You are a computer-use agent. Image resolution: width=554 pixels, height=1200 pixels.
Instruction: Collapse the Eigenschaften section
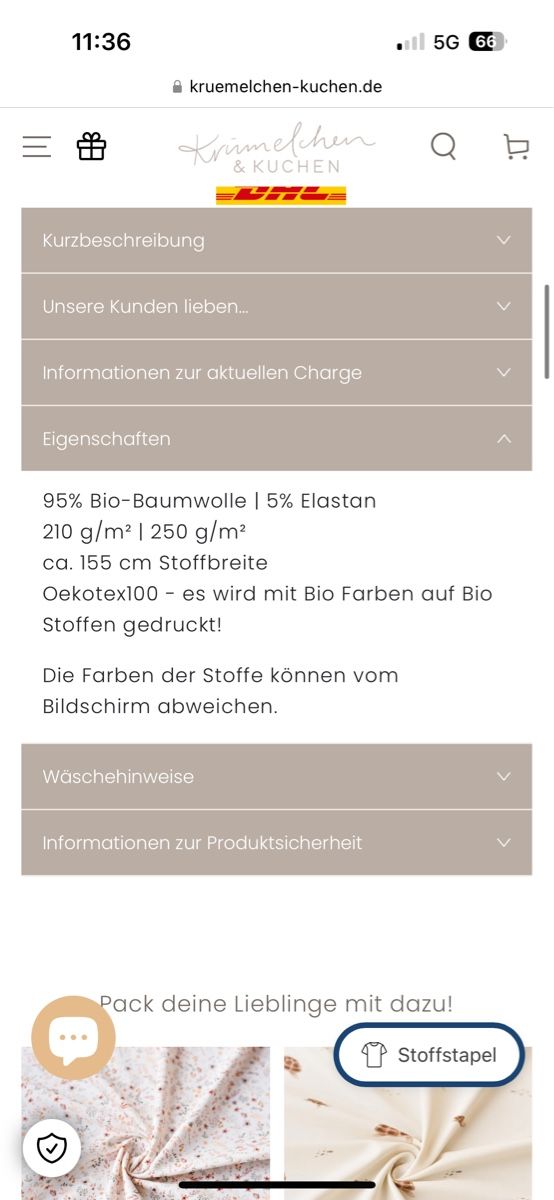pyautogui.click(x=277, y=438)
